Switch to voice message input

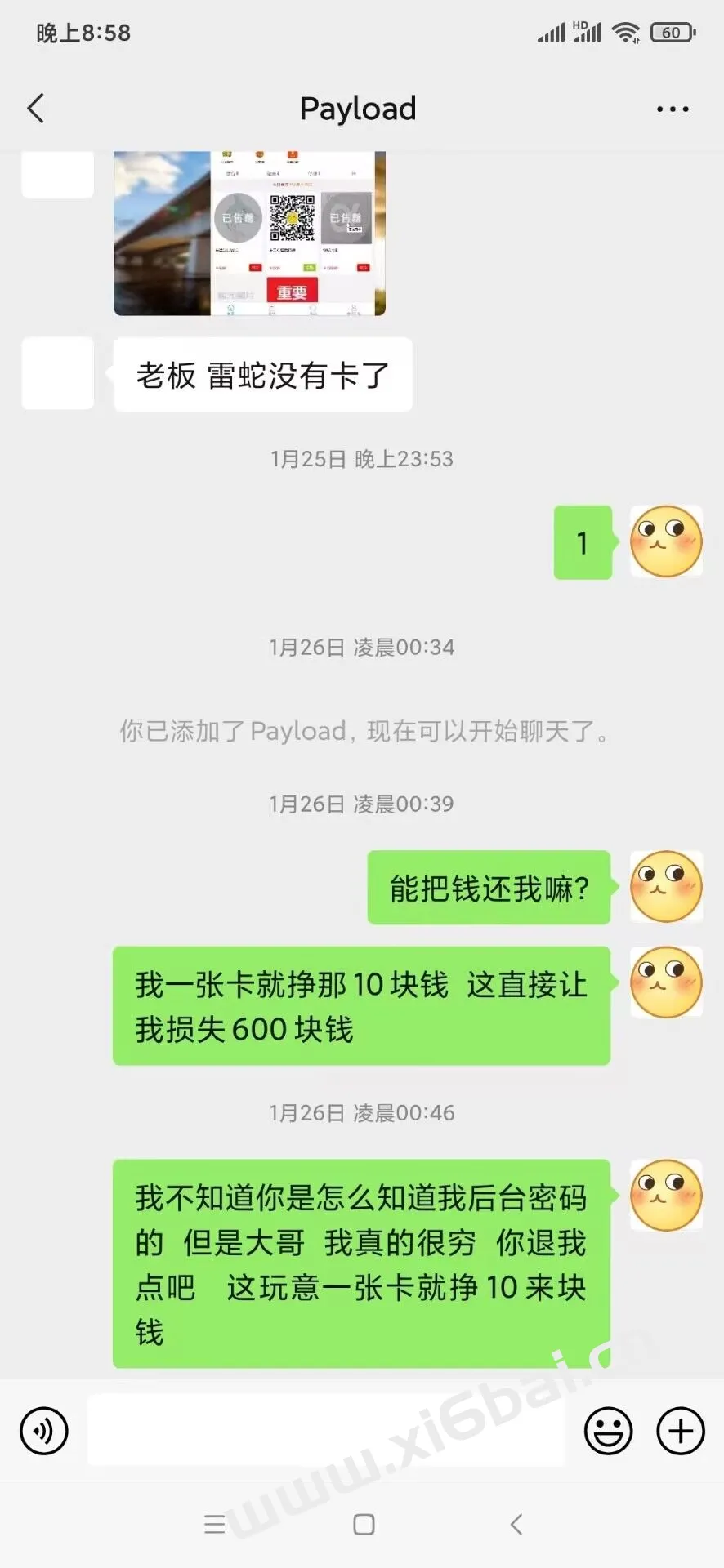44,1431
